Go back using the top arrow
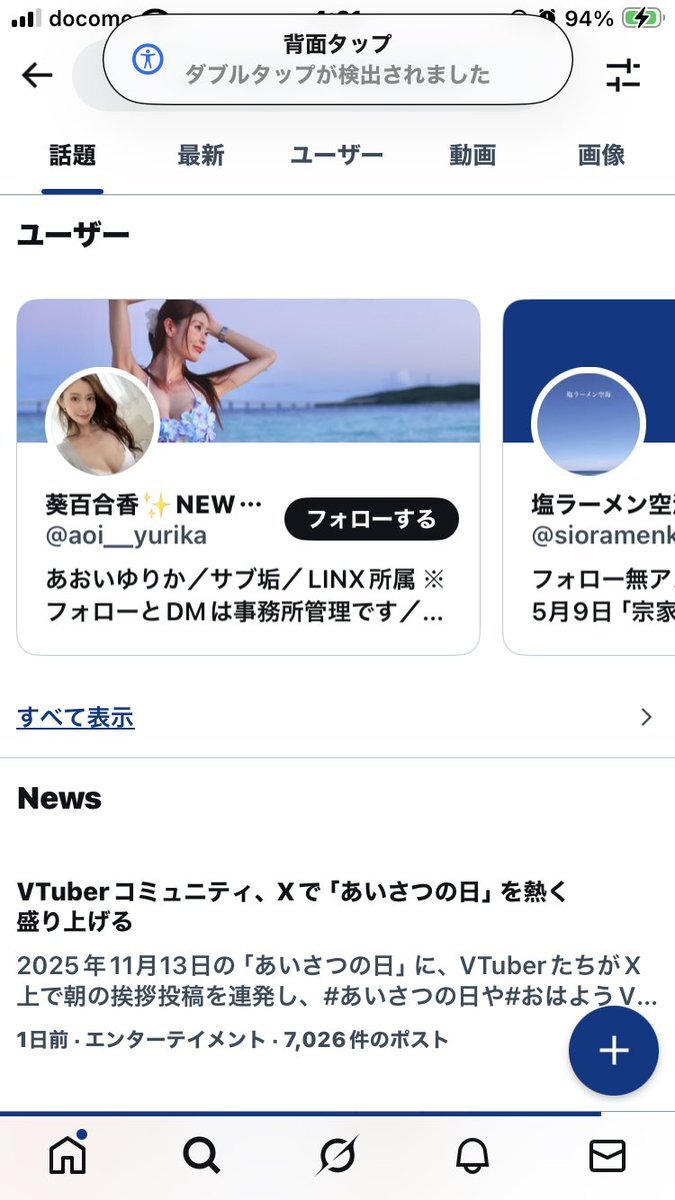Image resolution: width=675 pixels, height=1200 pixels. click(37, 75)
